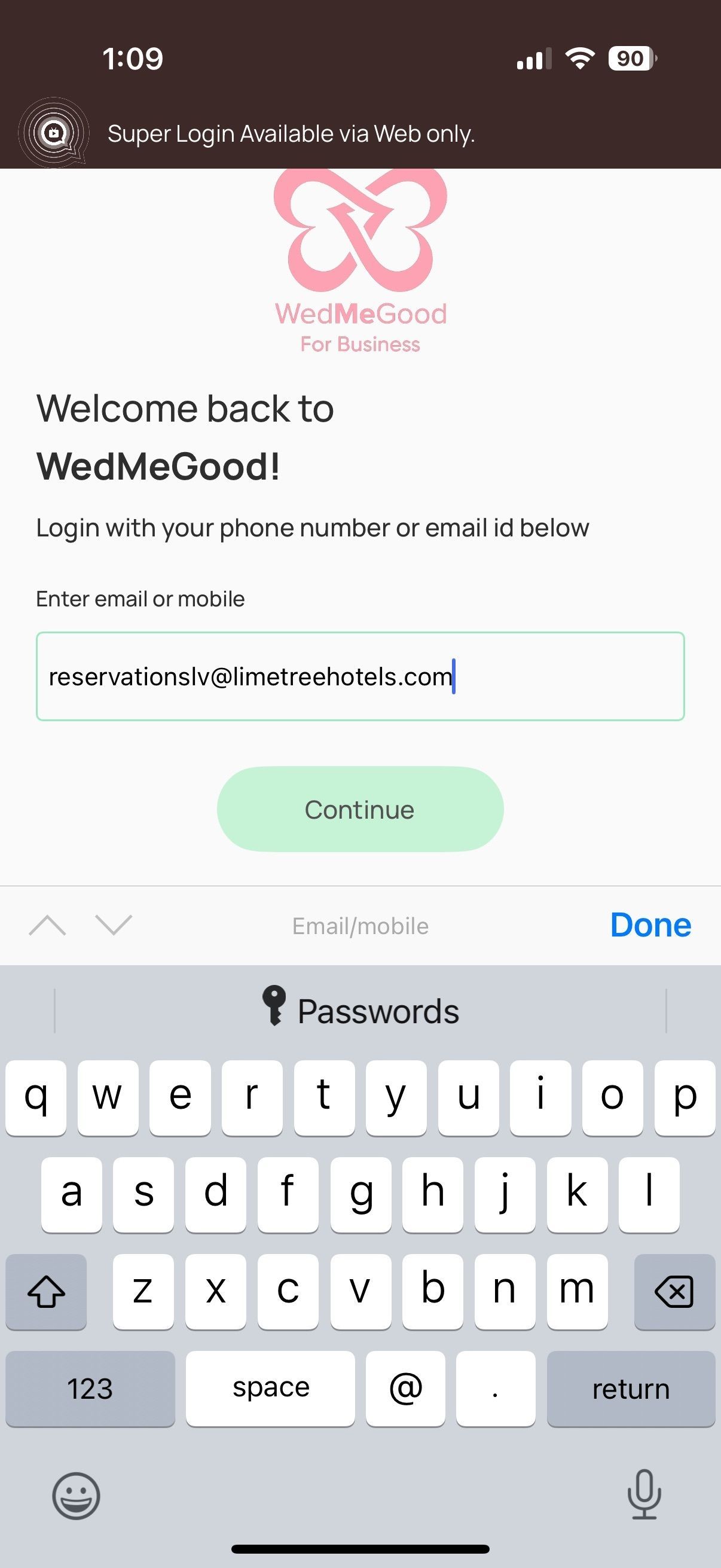The height and width of the screenshot is (1568, 721).
Task: Open saved Passwords suggestion
Action: coord(360,1011)
